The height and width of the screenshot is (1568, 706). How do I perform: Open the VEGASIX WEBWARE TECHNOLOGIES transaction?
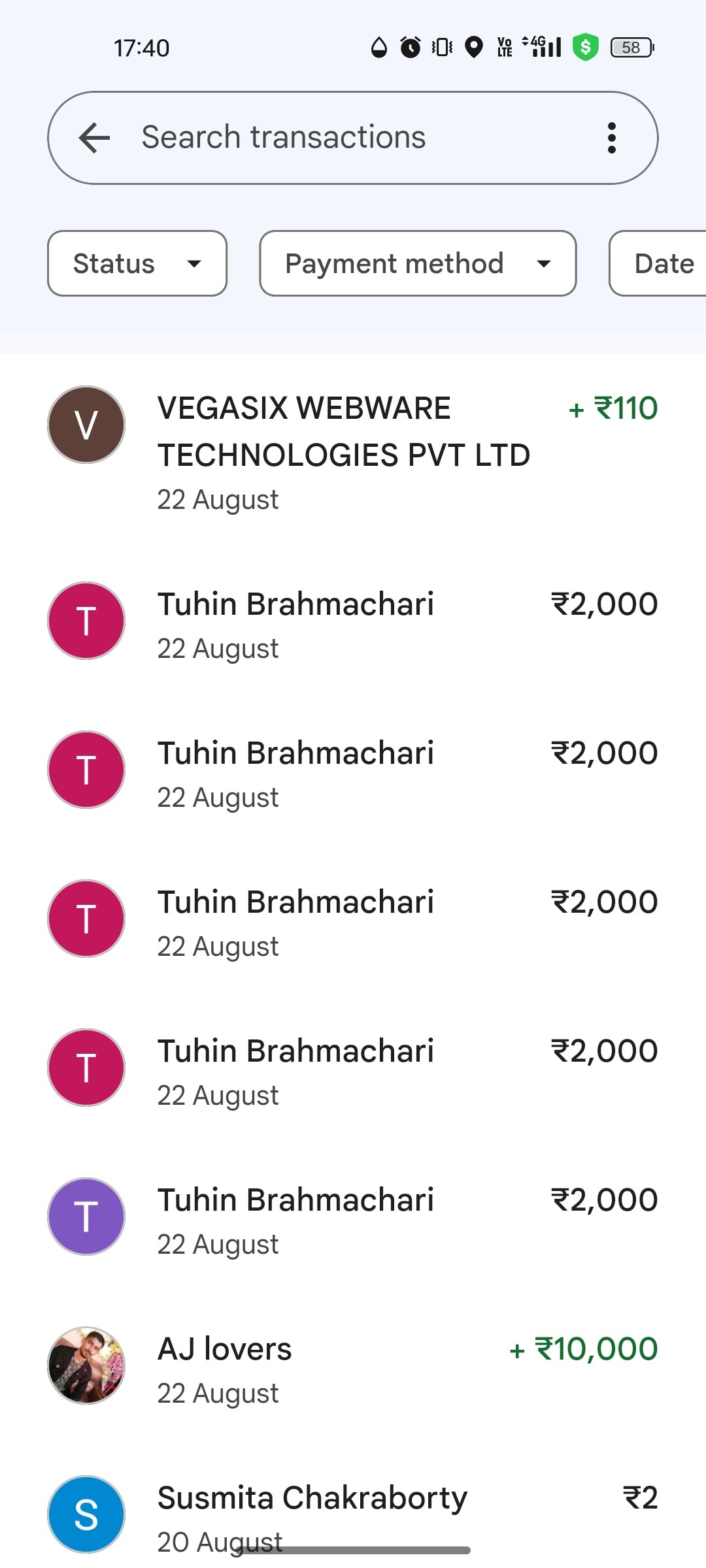click(x=353, y=451)
